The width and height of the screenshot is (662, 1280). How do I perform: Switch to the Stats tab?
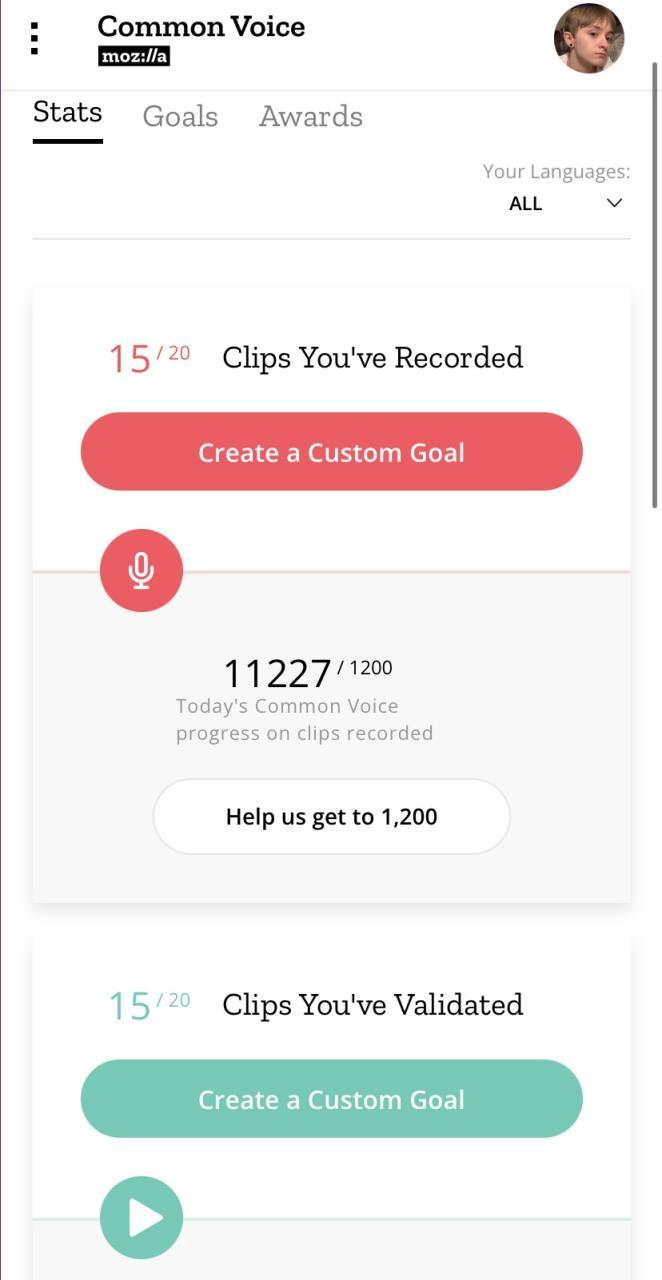(x=67, y=113)
